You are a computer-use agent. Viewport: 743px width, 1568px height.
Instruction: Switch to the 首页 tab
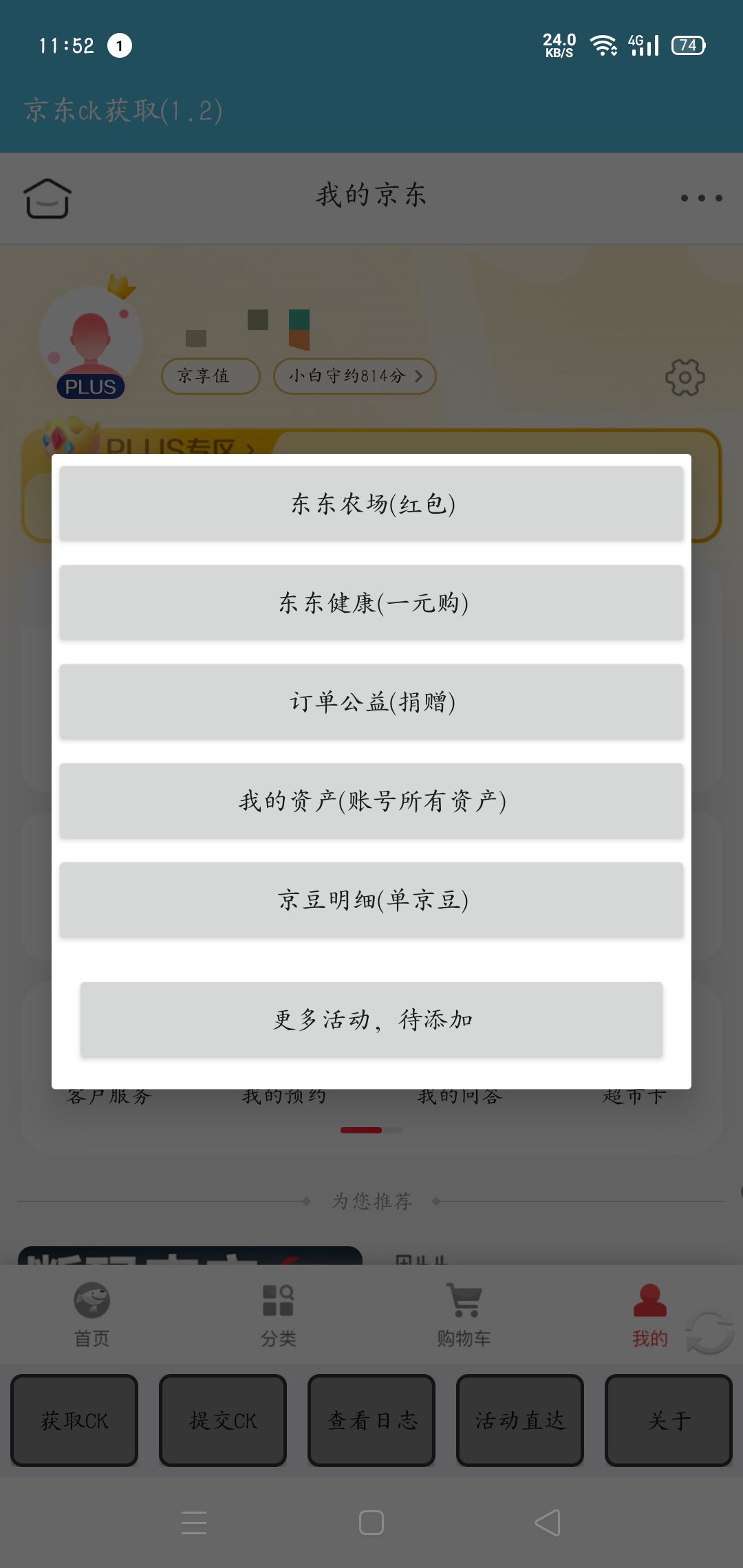coord(92,1314)
